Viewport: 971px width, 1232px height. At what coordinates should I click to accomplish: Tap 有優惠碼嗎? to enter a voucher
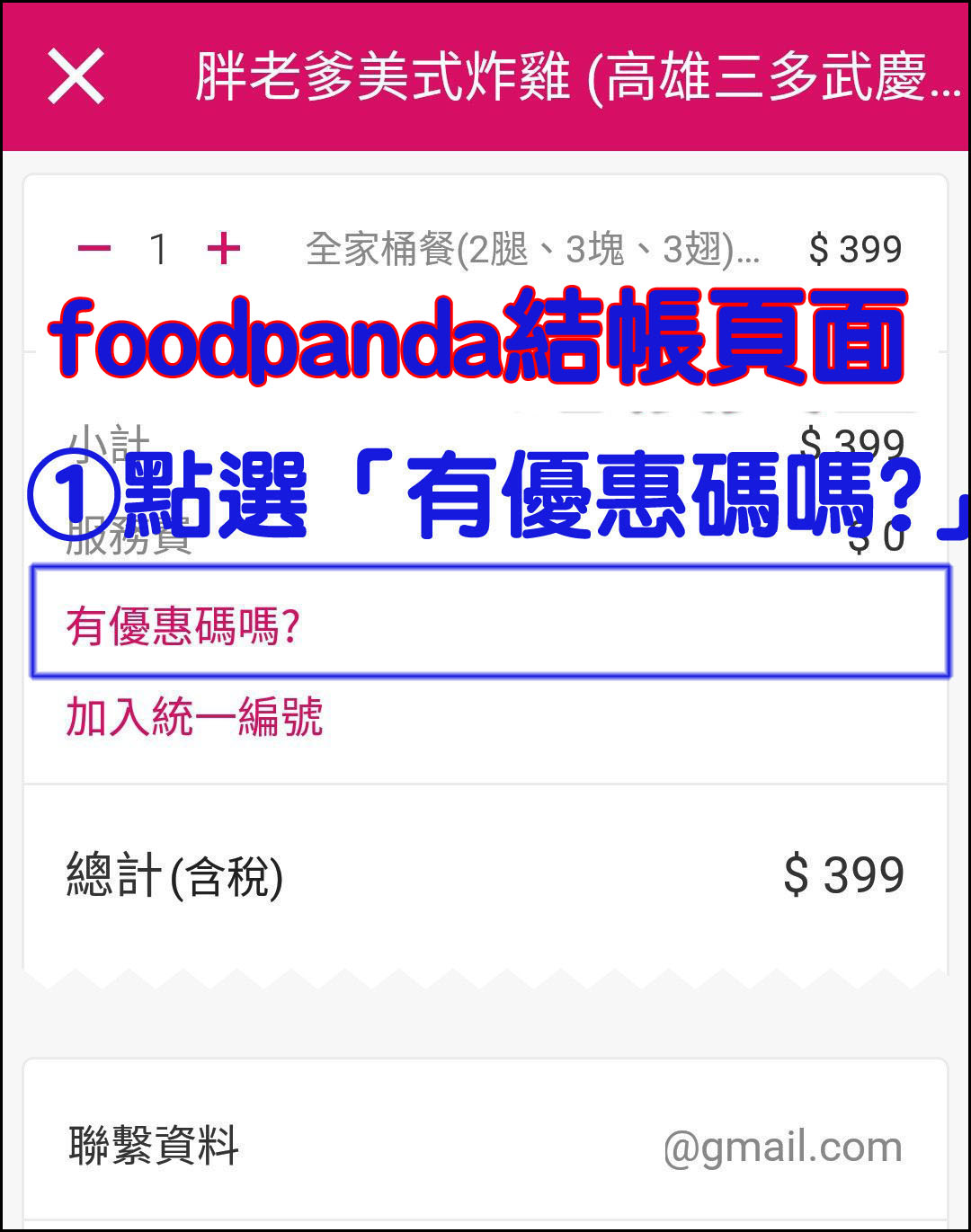click(183, 625)
